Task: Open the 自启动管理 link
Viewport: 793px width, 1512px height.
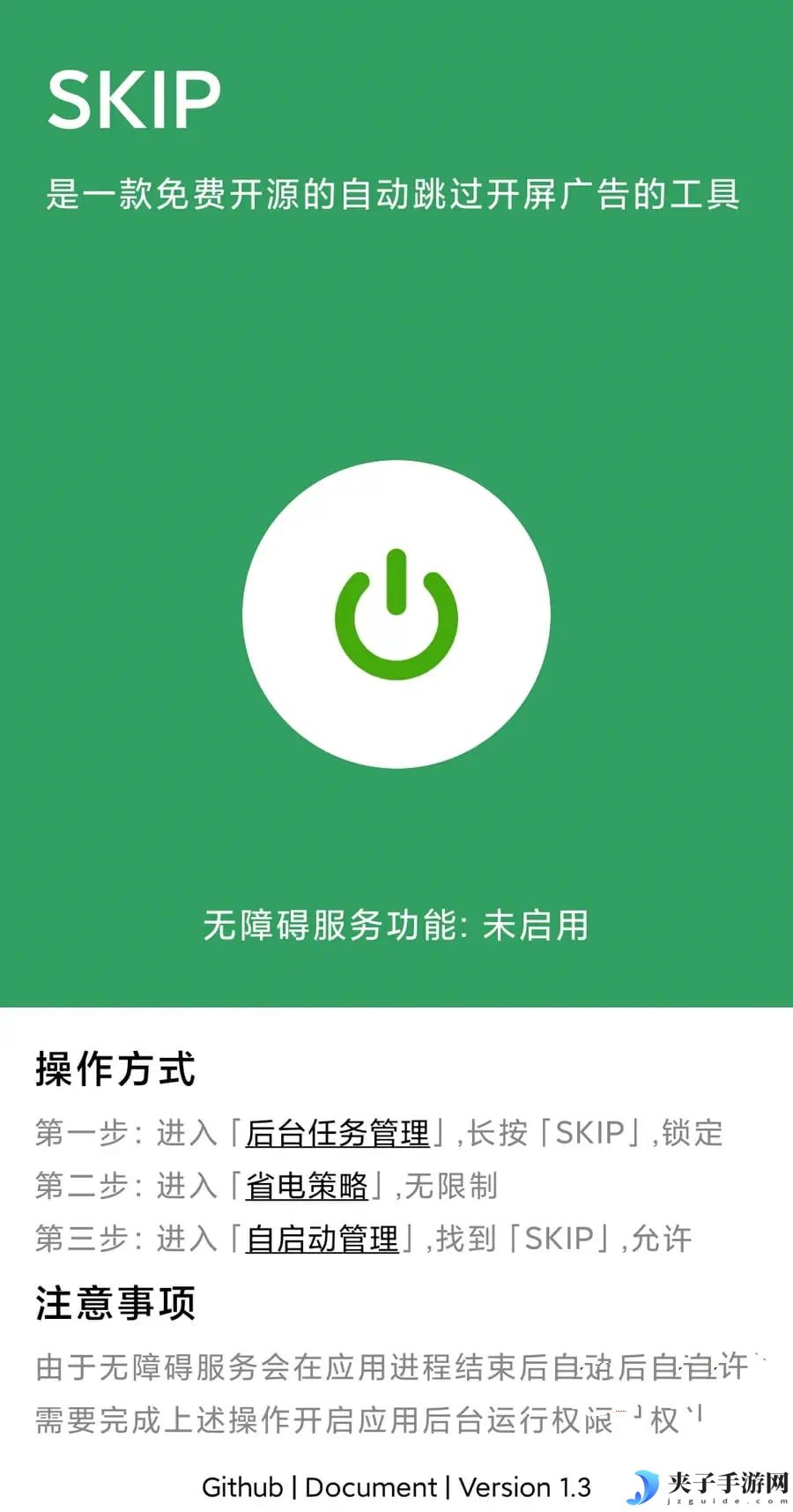Action: click(322, 1239)
